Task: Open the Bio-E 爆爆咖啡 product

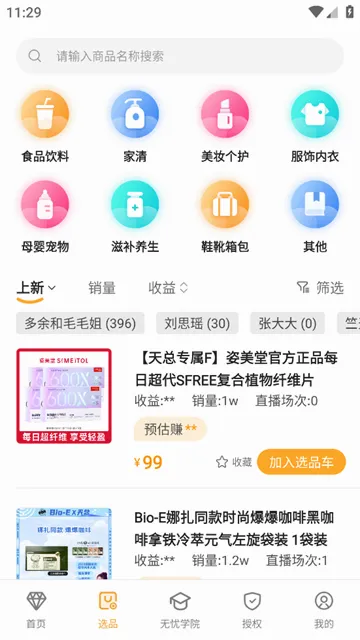Action: coord(234,529)
